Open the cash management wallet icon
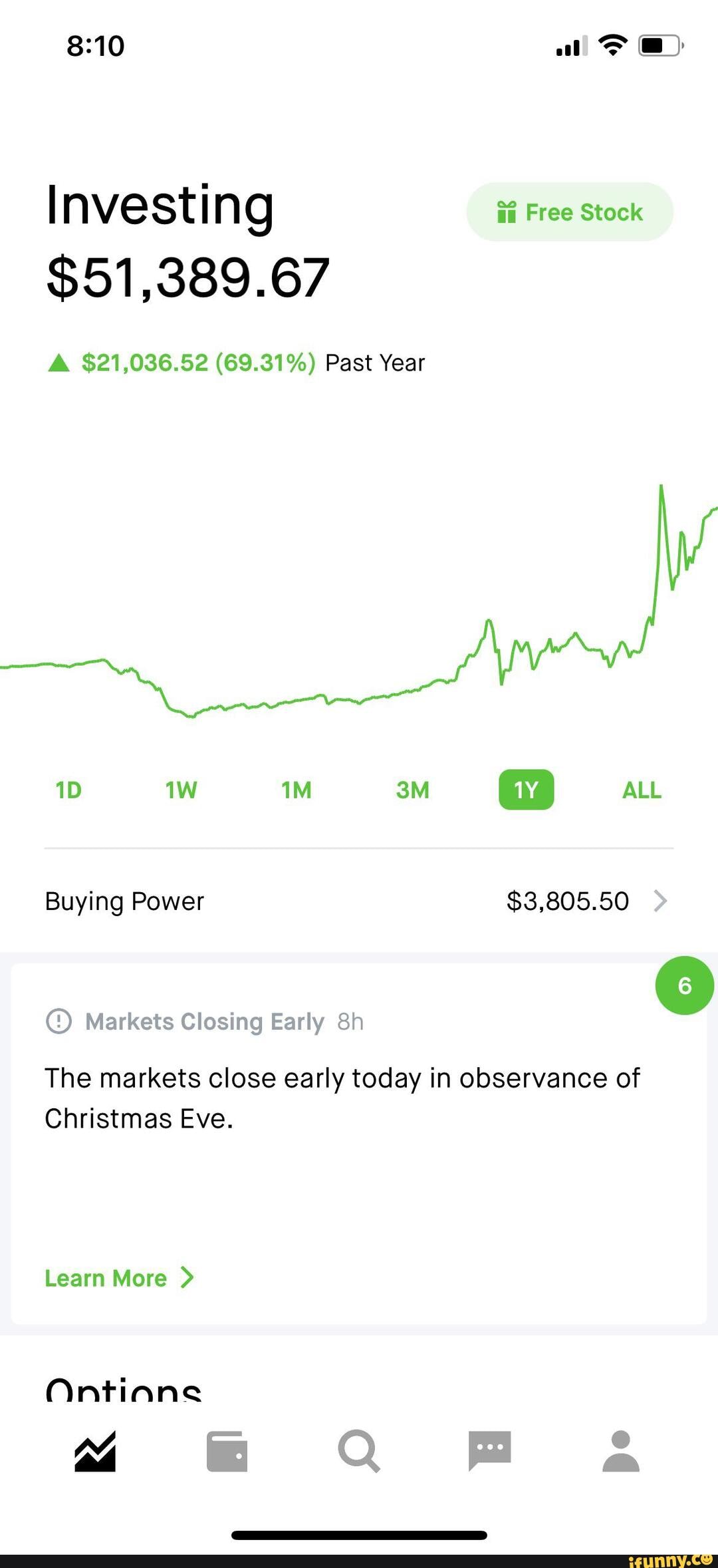718x1568 pixels. tap(226, 1452)
